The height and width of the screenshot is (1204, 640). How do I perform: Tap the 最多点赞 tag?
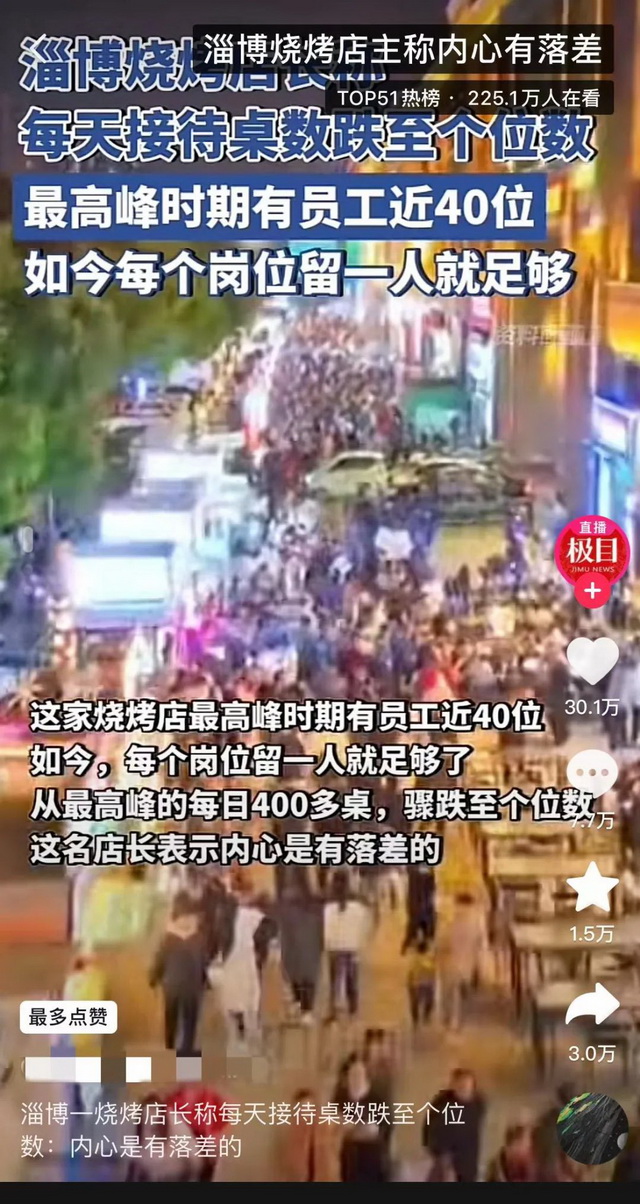tap(68, 1017)
